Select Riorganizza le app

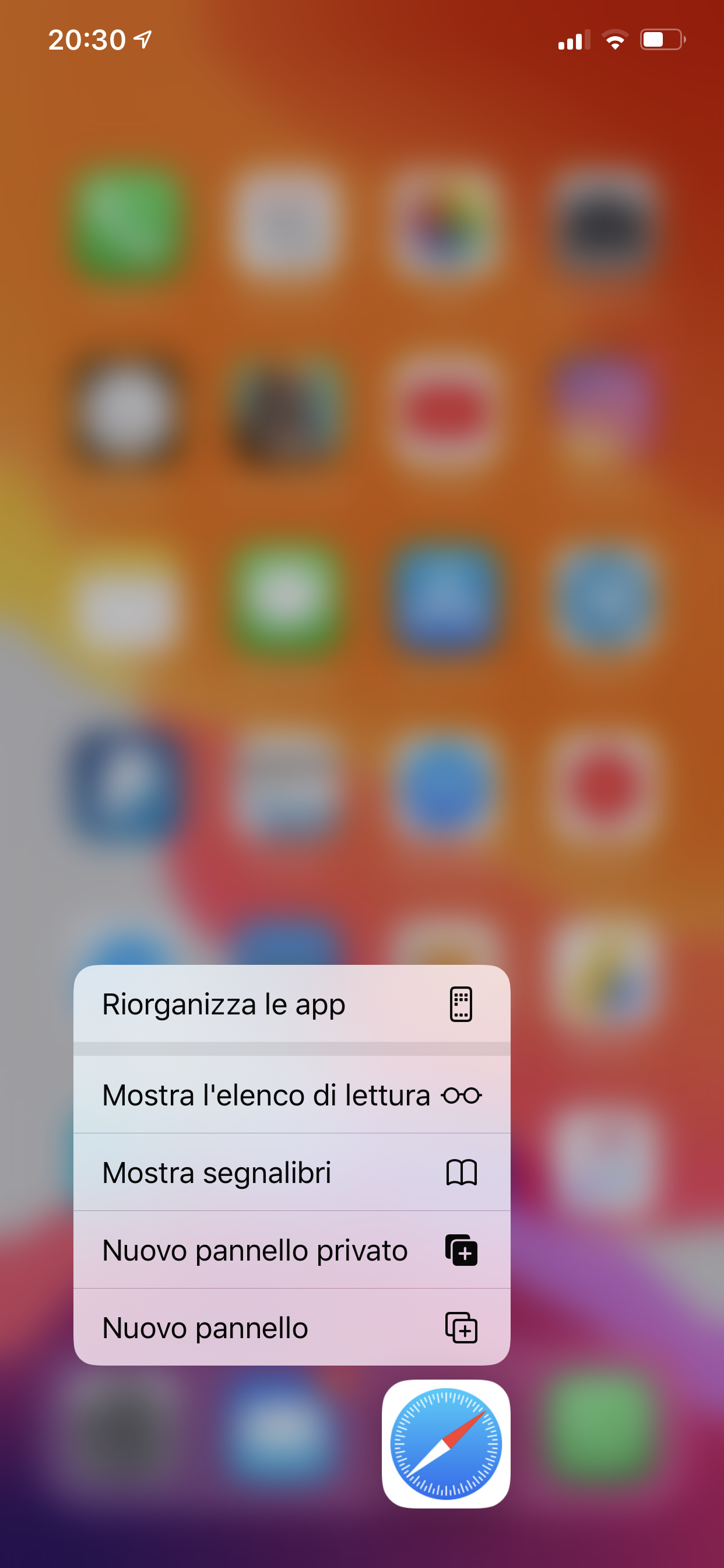click(x=291, y=1005)
